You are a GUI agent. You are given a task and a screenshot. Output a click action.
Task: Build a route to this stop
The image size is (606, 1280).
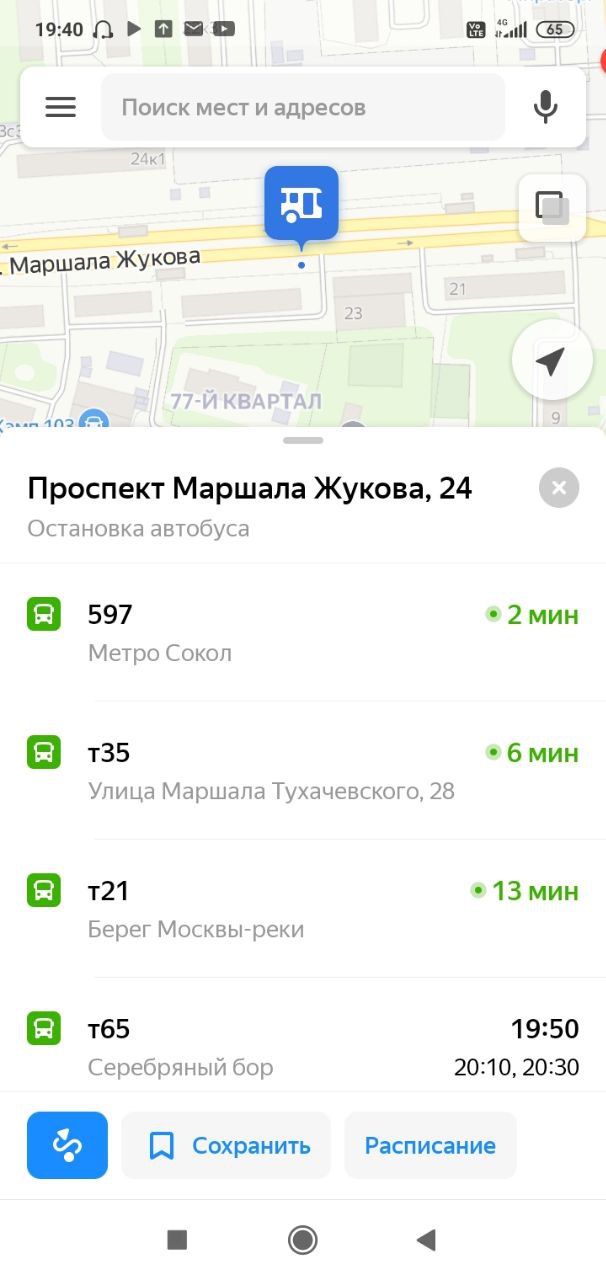[x=67, y=1145]
